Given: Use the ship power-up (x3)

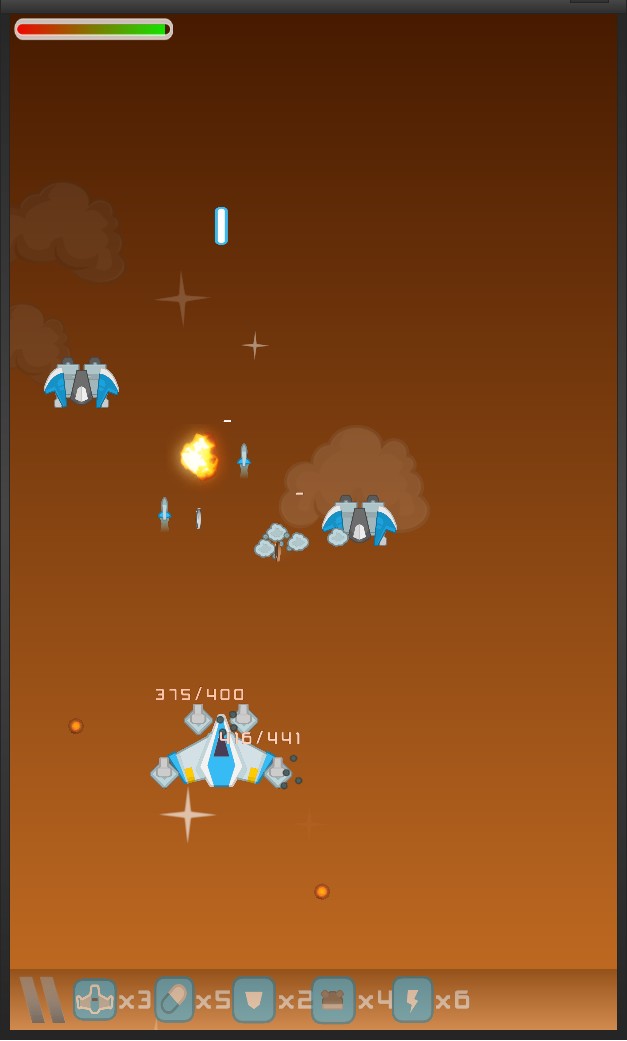Looking at the screenshot, I should click(95, 999).
